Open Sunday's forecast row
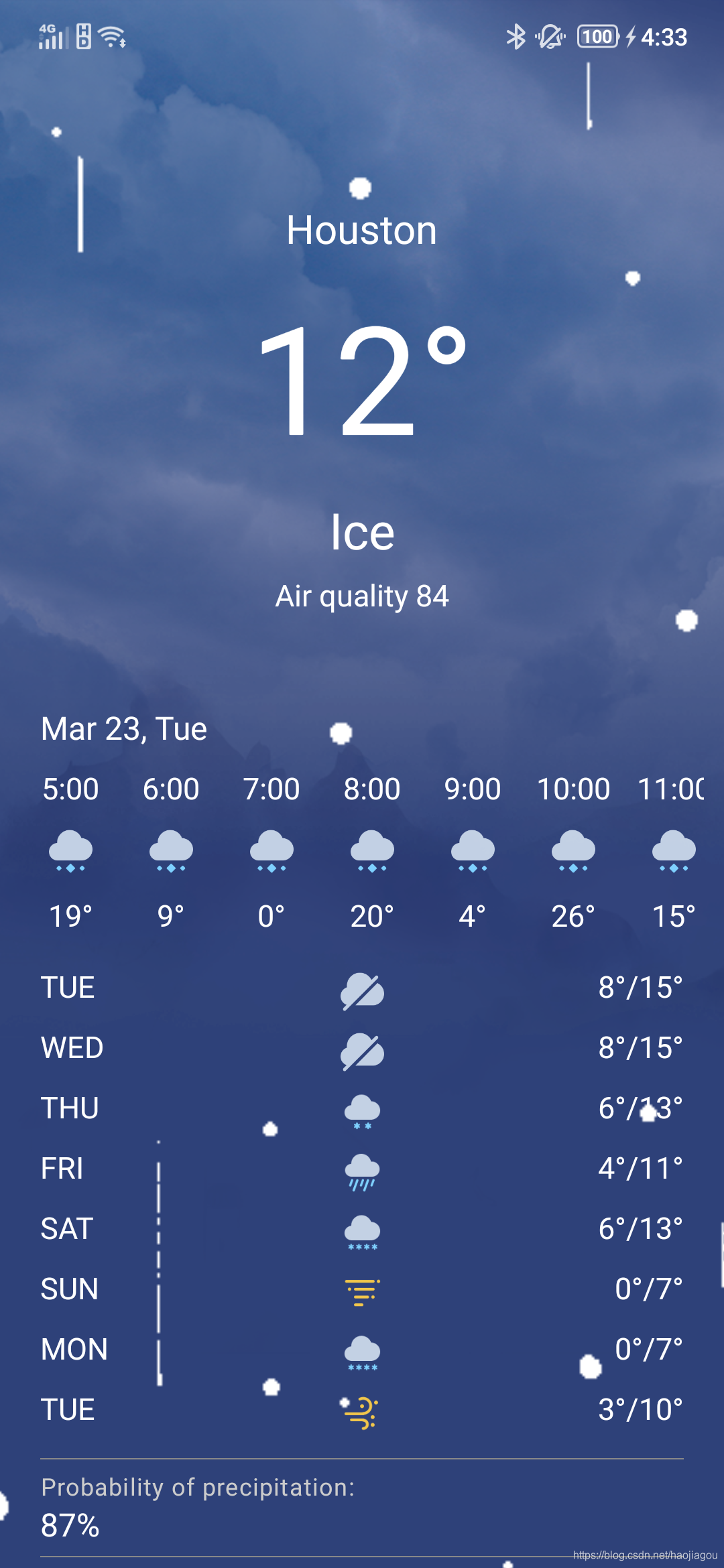 [x=361, y=1289]
